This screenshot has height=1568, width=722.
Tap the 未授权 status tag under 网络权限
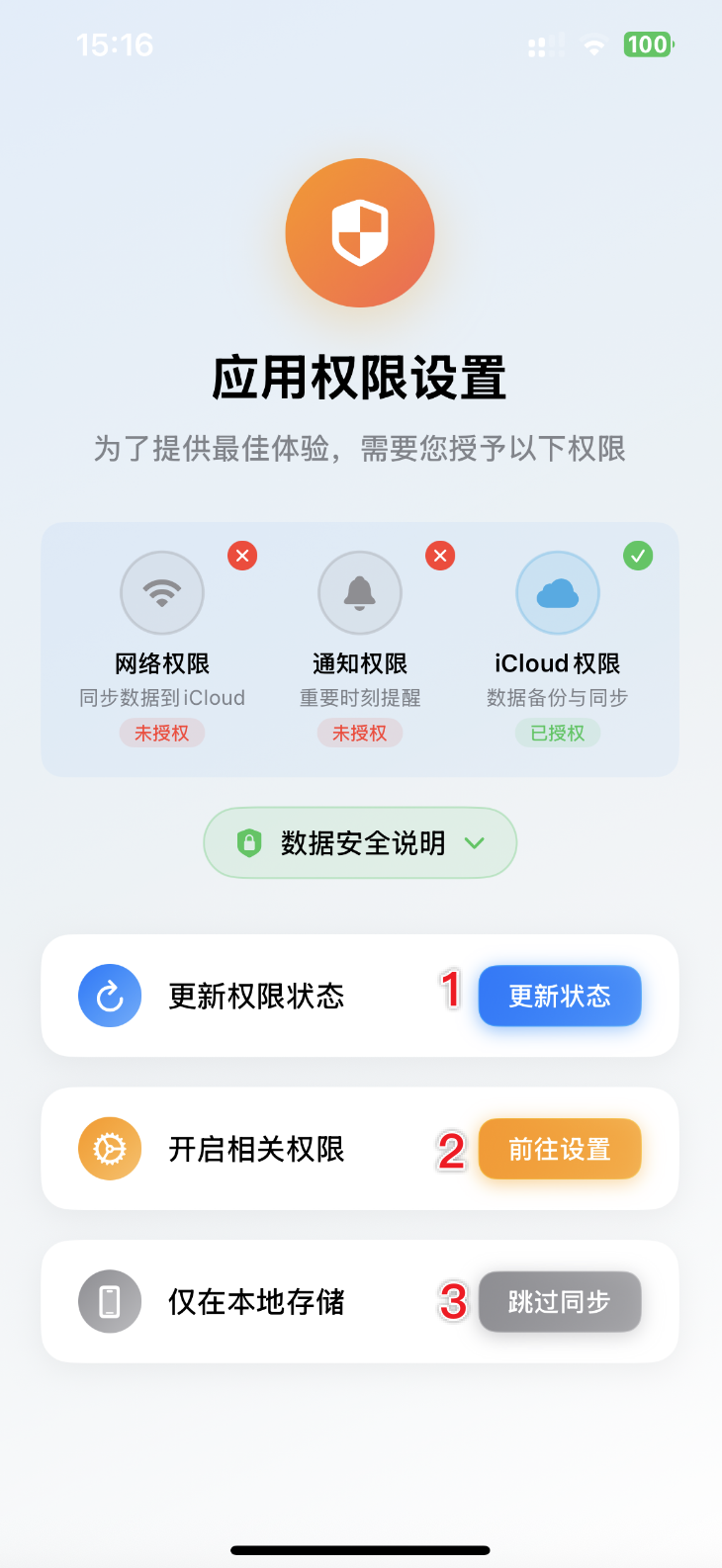pyautogui.click(x=161, y=733)
